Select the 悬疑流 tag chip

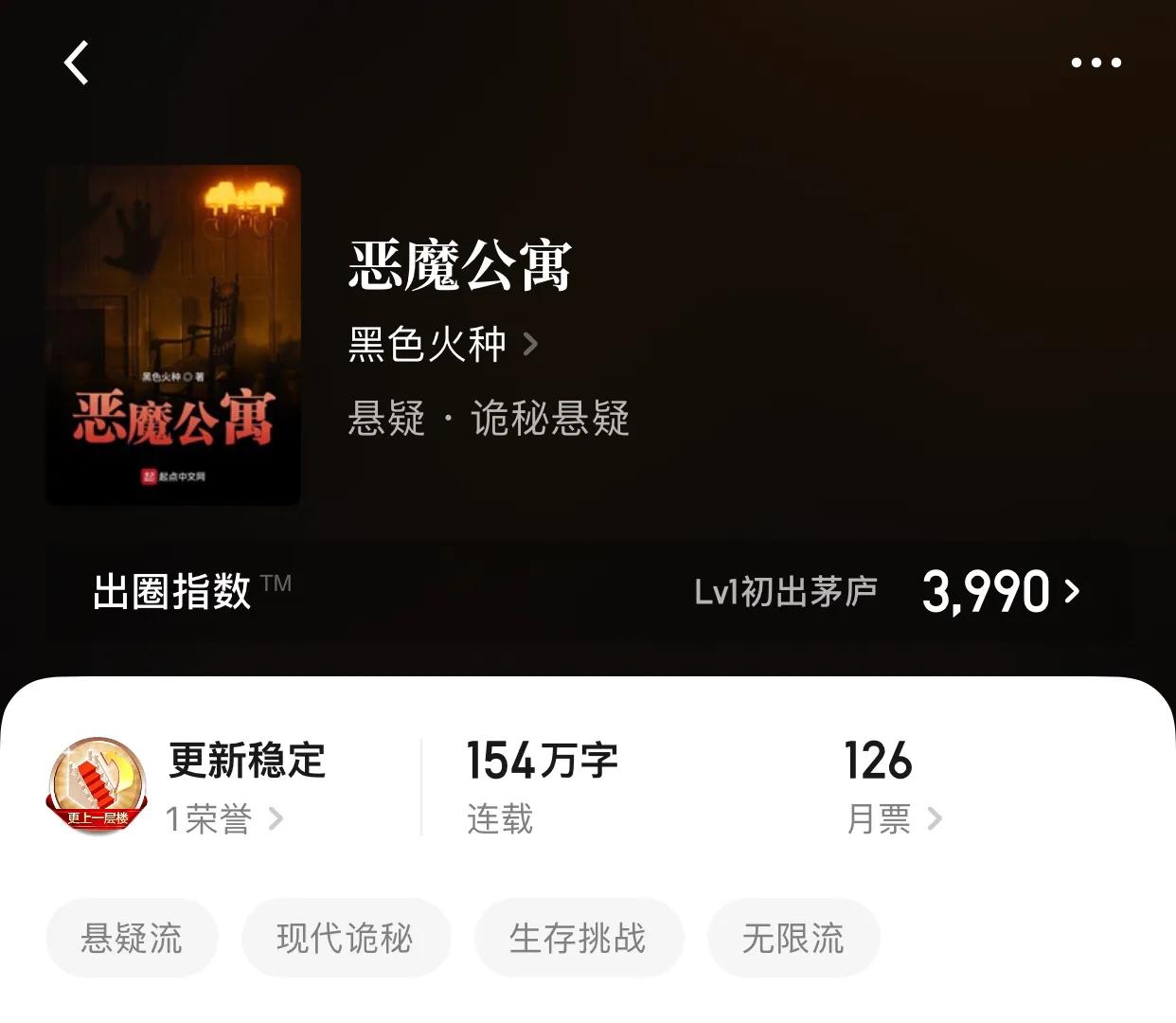(x=132, y=938)
